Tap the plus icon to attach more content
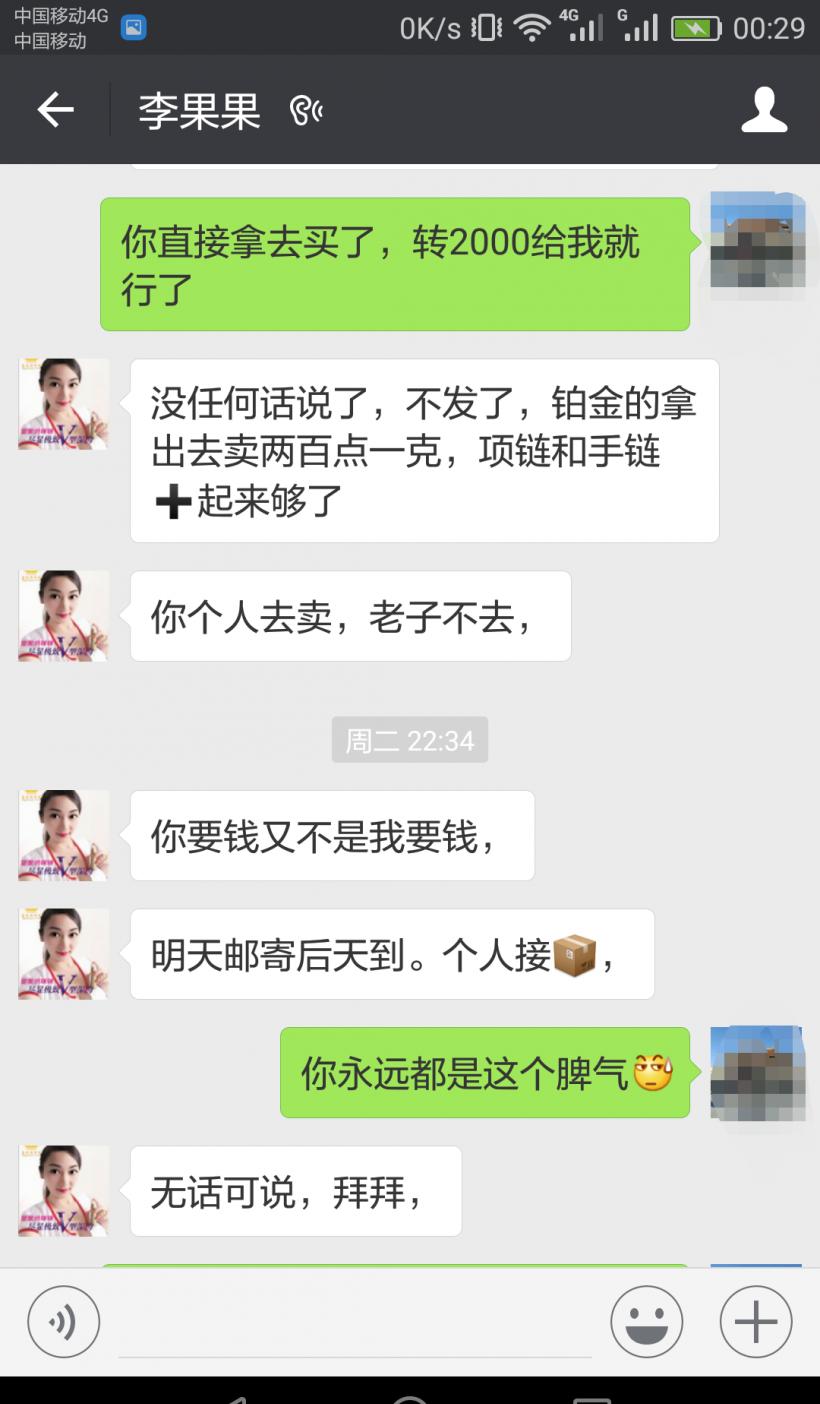 click(755, 1321)
